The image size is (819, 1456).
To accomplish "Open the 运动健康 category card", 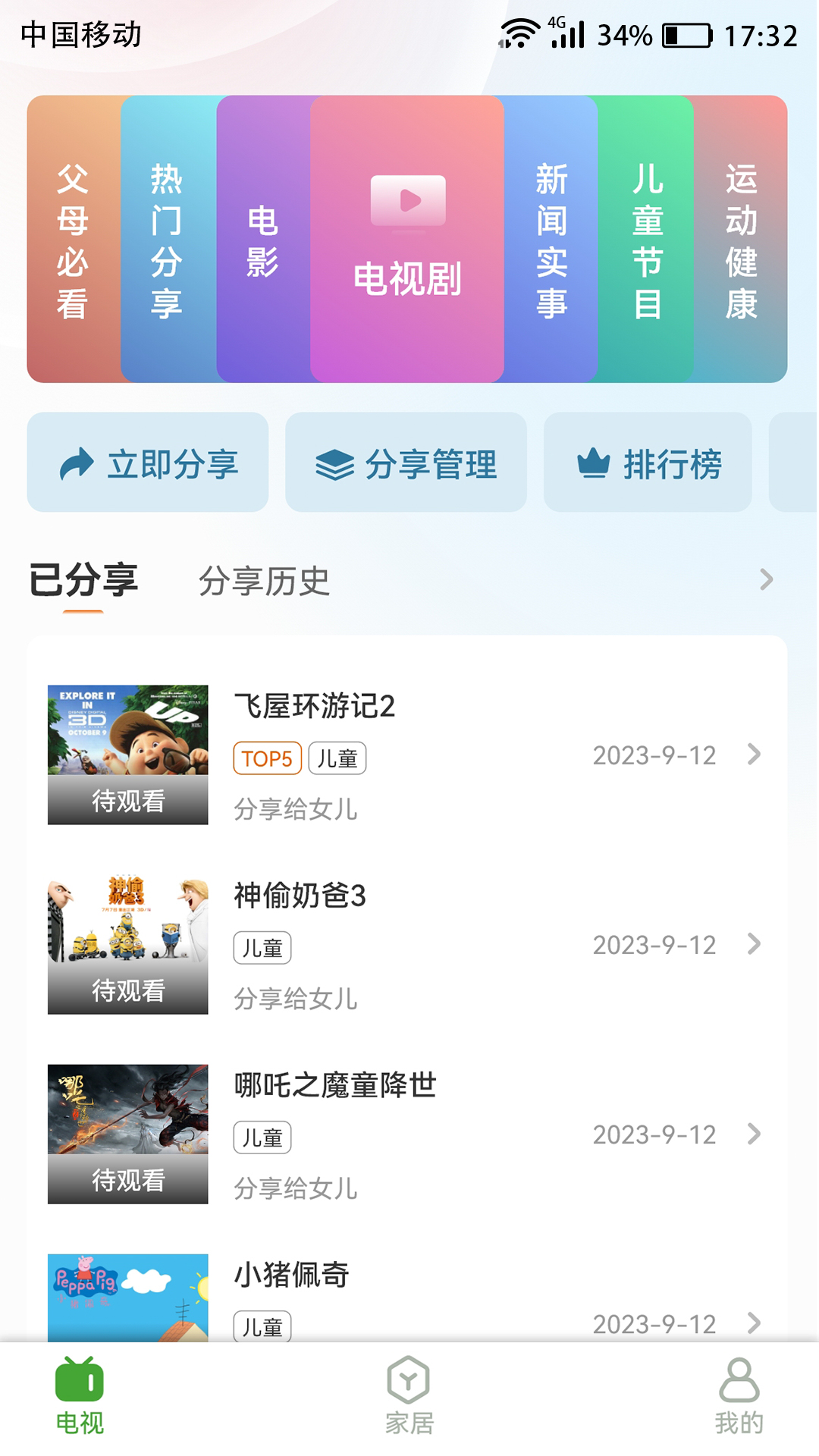I will tap(741, 238).
